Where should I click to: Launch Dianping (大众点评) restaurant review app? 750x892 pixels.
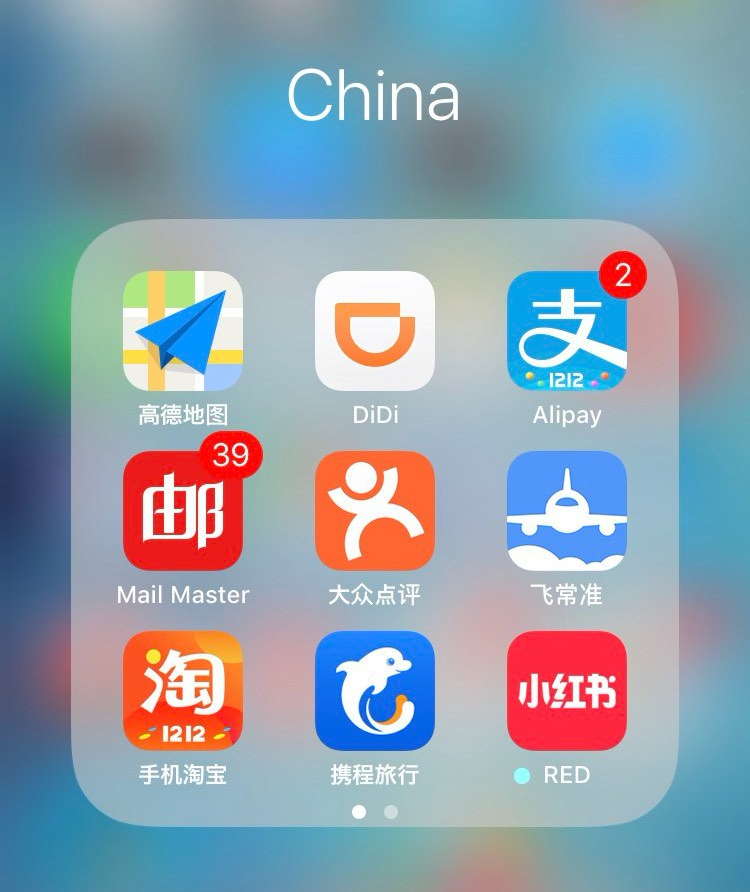tap(375, 512)
